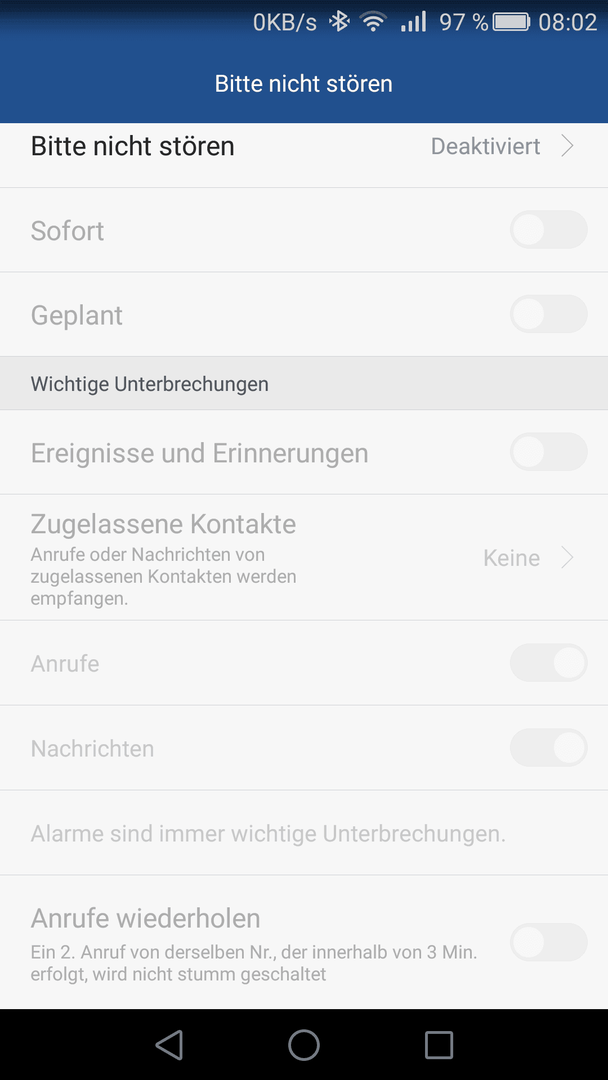Switch the Nachrichten toggle
Viewport: 608px width, 1080px height.
pyautogui.click(x=548, y=748)
